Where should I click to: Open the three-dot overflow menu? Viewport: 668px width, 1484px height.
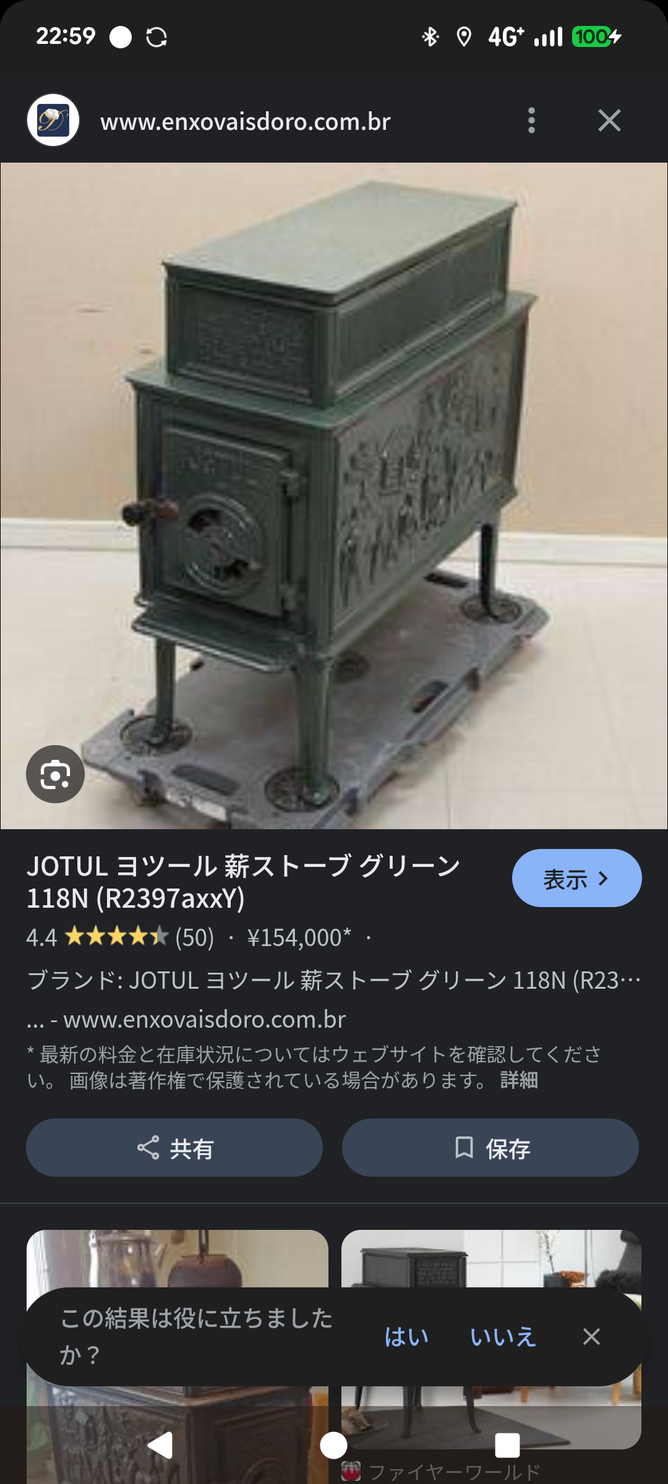[x=531, y=122]
